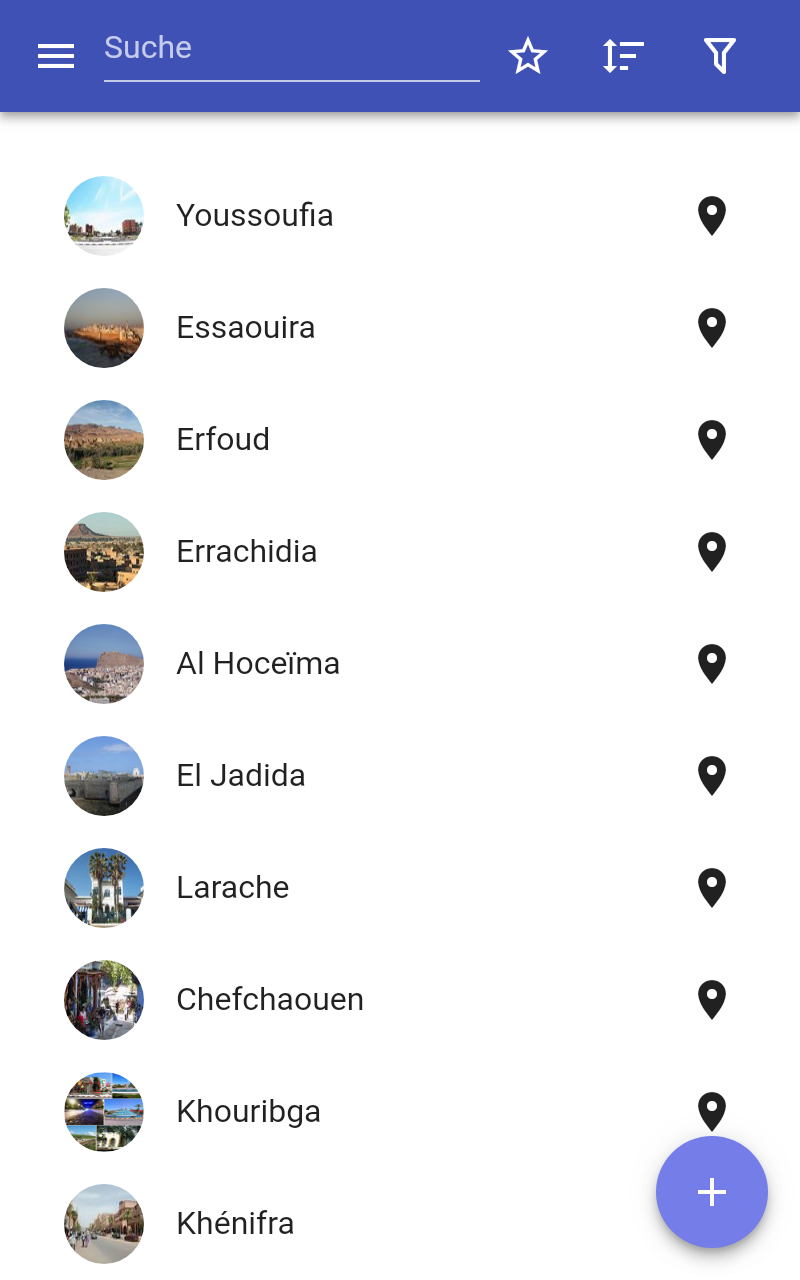View details for Erfoud
800x1280 pixels.
223,439
